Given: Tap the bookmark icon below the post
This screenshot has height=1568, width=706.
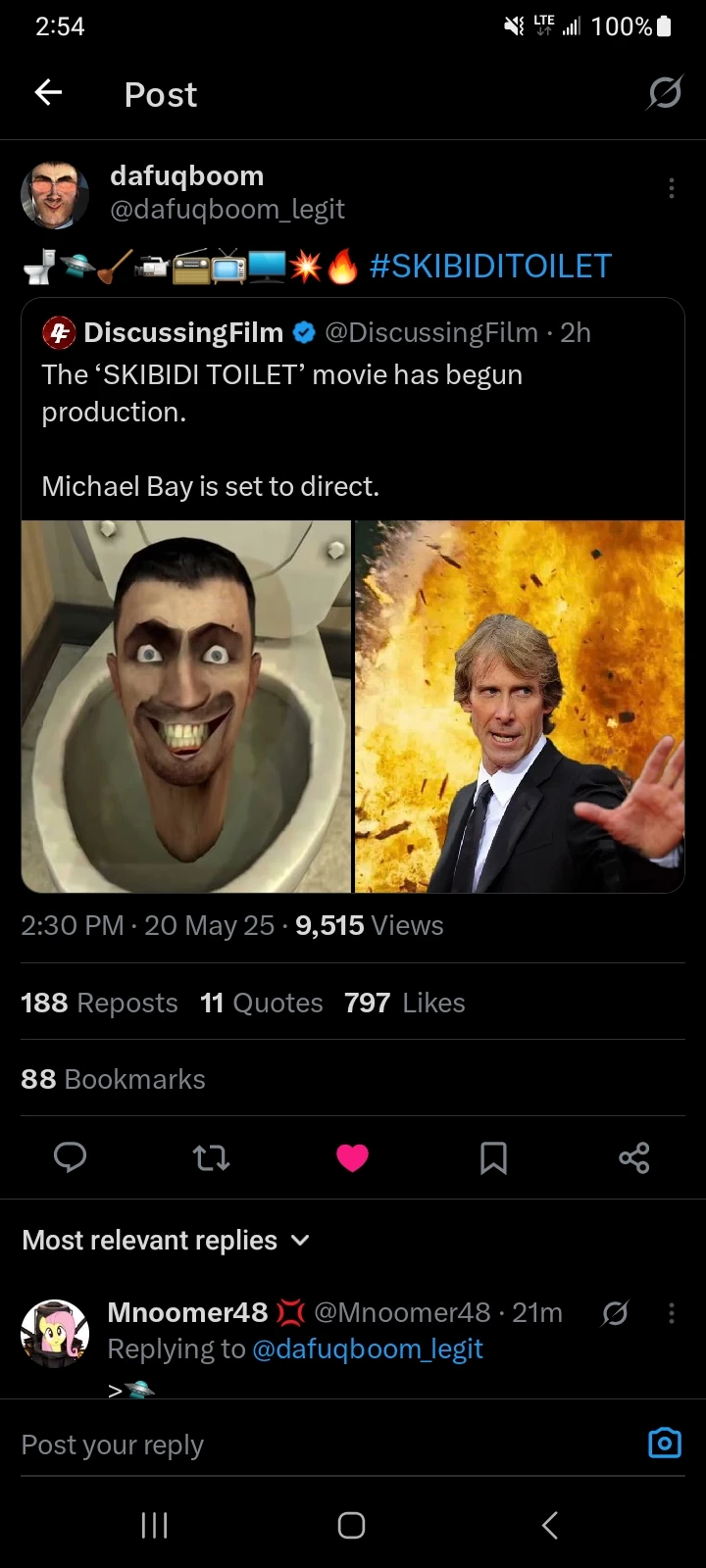Looking at the screenshot, I should pyautogui.click(x=493, y=1157).
